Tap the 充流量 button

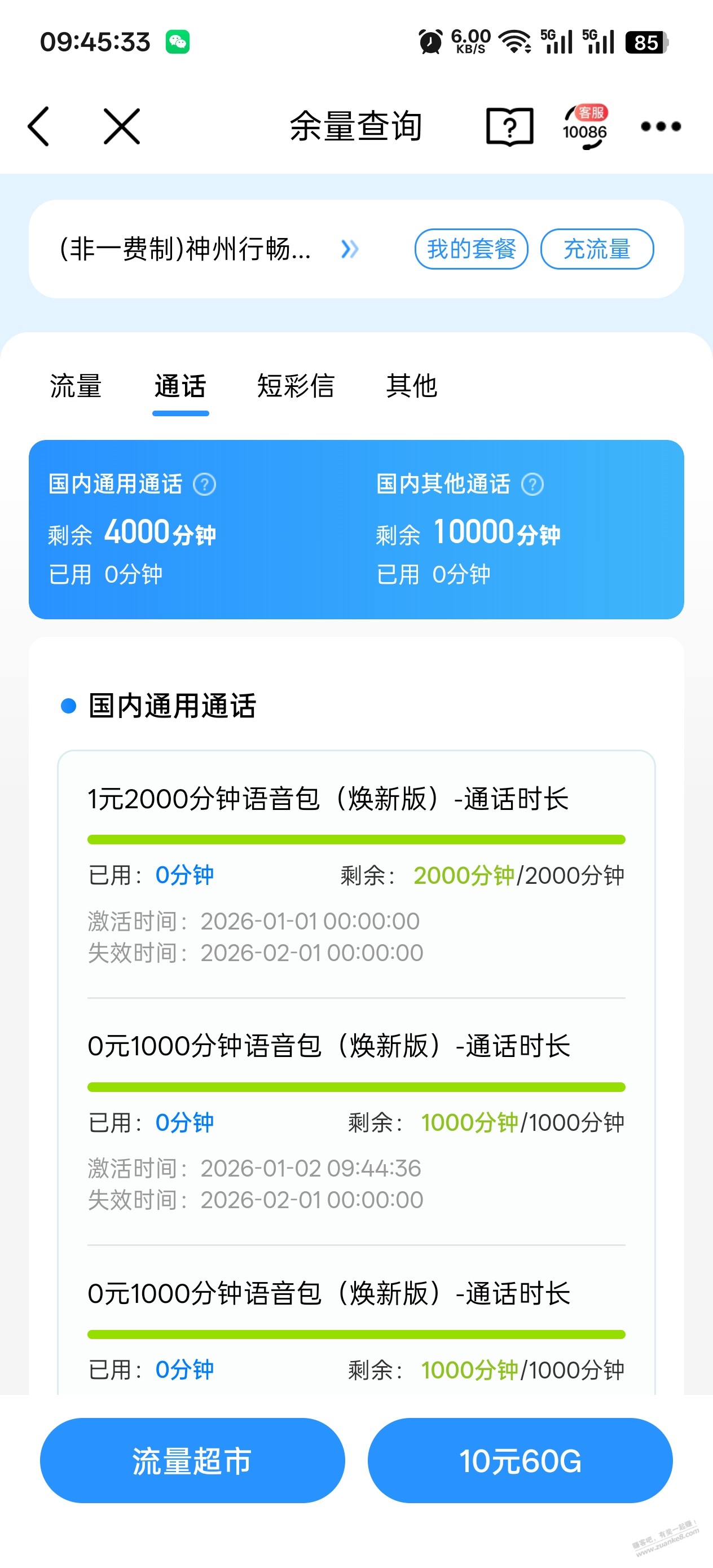pyautogui.click(x=597, y=249)
